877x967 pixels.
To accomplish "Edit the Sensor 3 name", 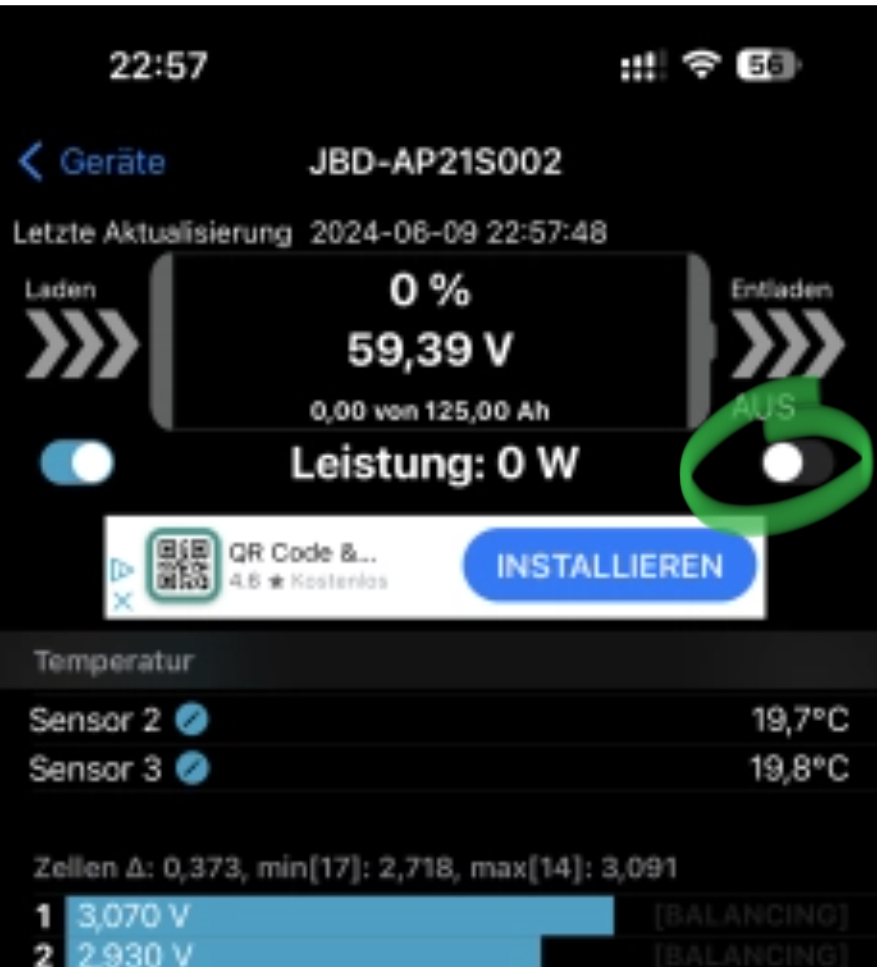I will point(192,768).
